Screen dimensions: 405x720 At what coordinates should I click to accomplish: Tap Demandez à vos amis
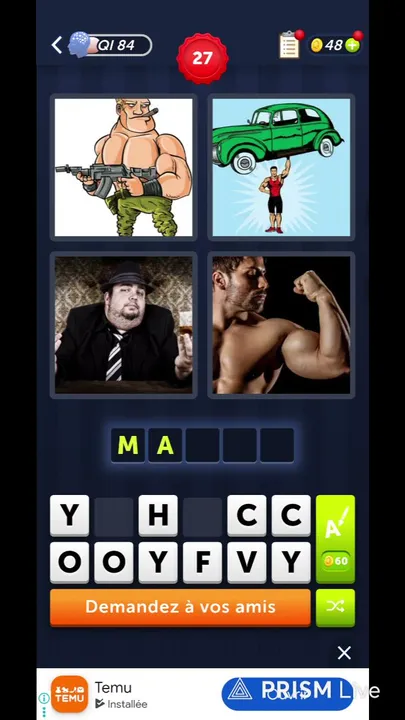click(180, 608)
